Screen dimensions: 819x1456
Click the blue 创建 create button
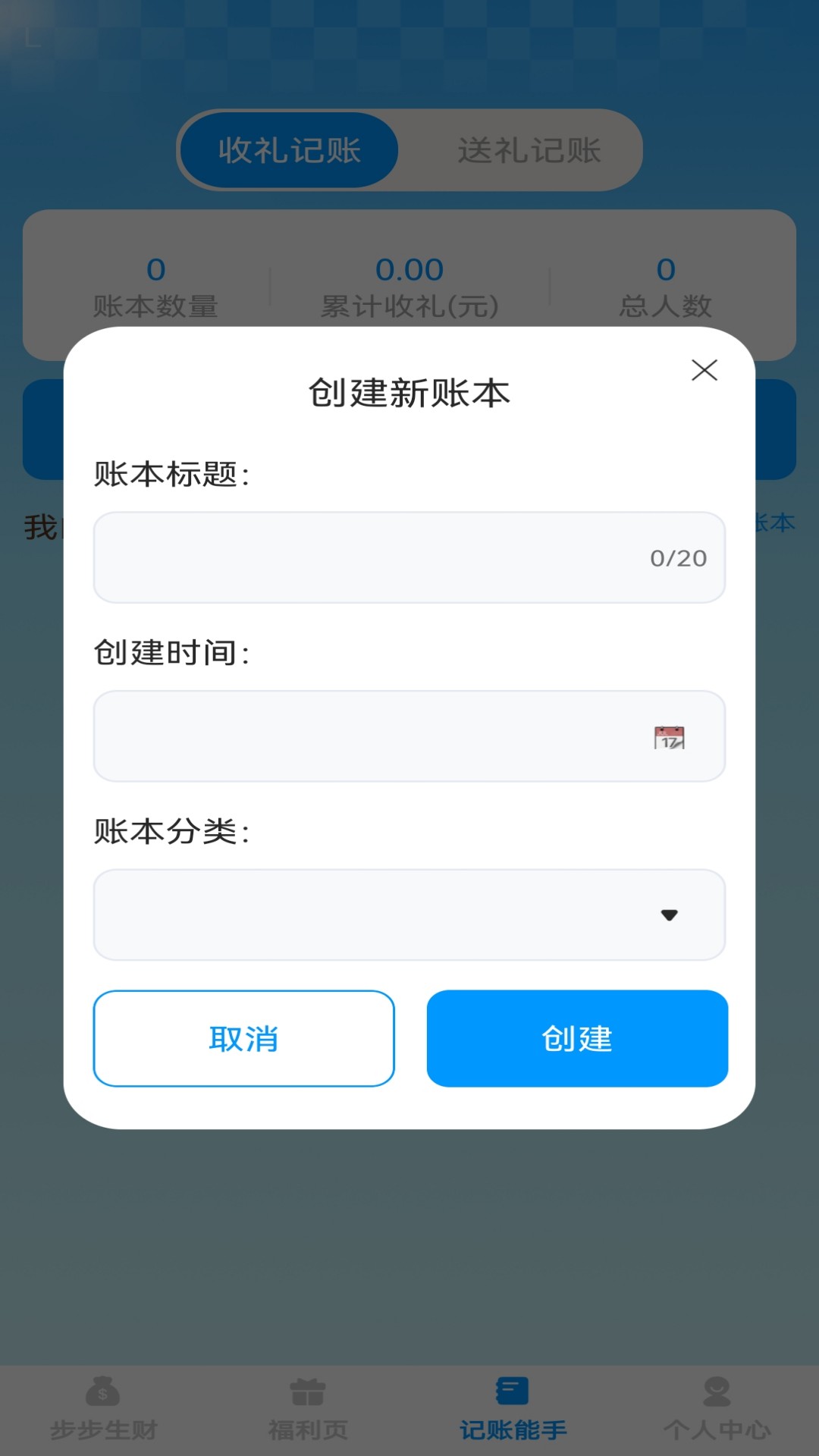coord(577,1038)
